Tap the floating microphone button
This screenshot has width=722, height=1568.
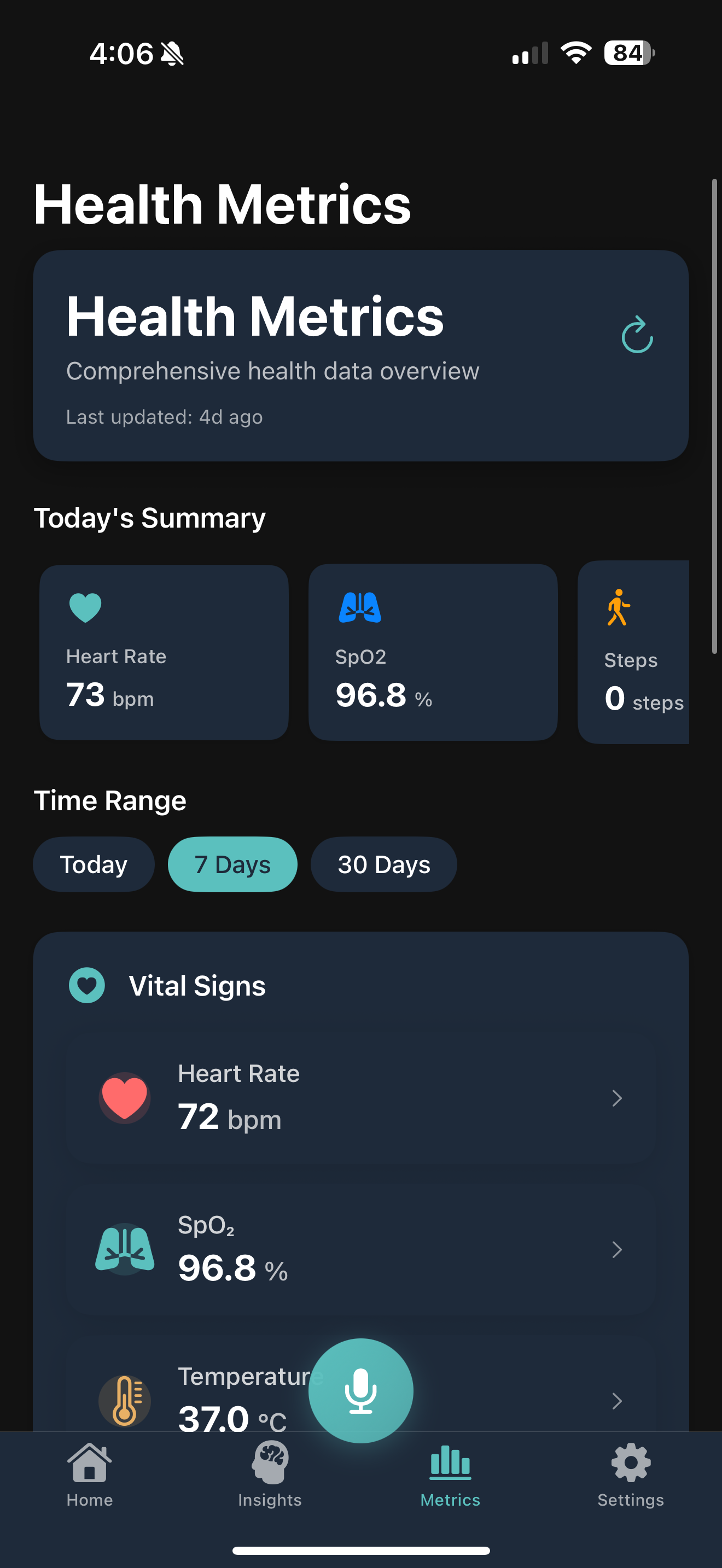click(x=361, y=1390)
